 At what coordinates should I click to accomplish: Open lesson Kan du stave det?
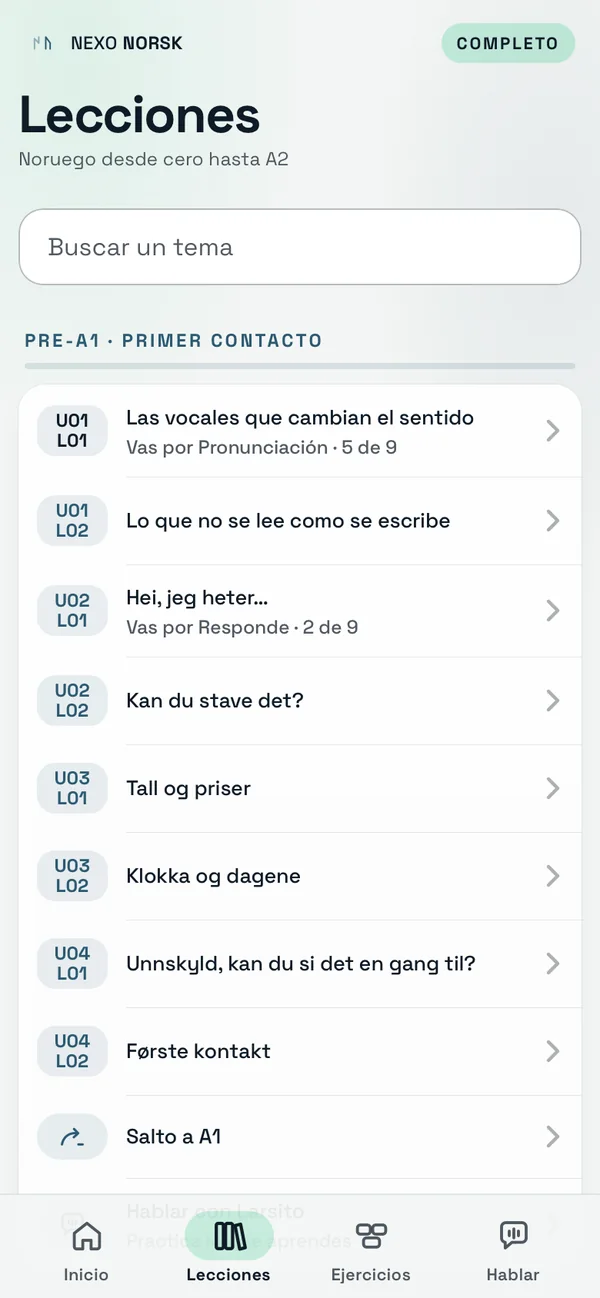click(300, 701)
